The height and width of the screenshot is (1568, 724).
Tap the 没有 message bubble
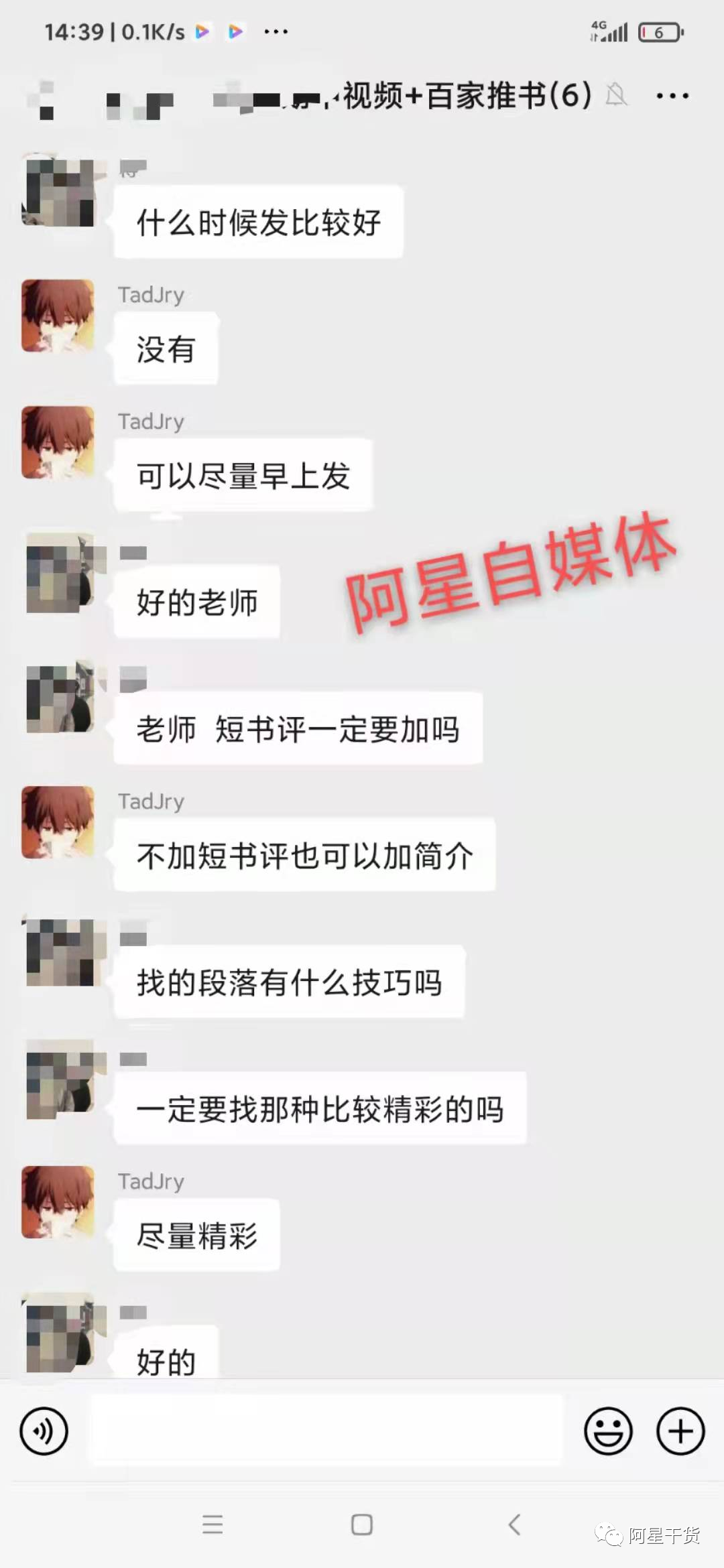[165, 348]
